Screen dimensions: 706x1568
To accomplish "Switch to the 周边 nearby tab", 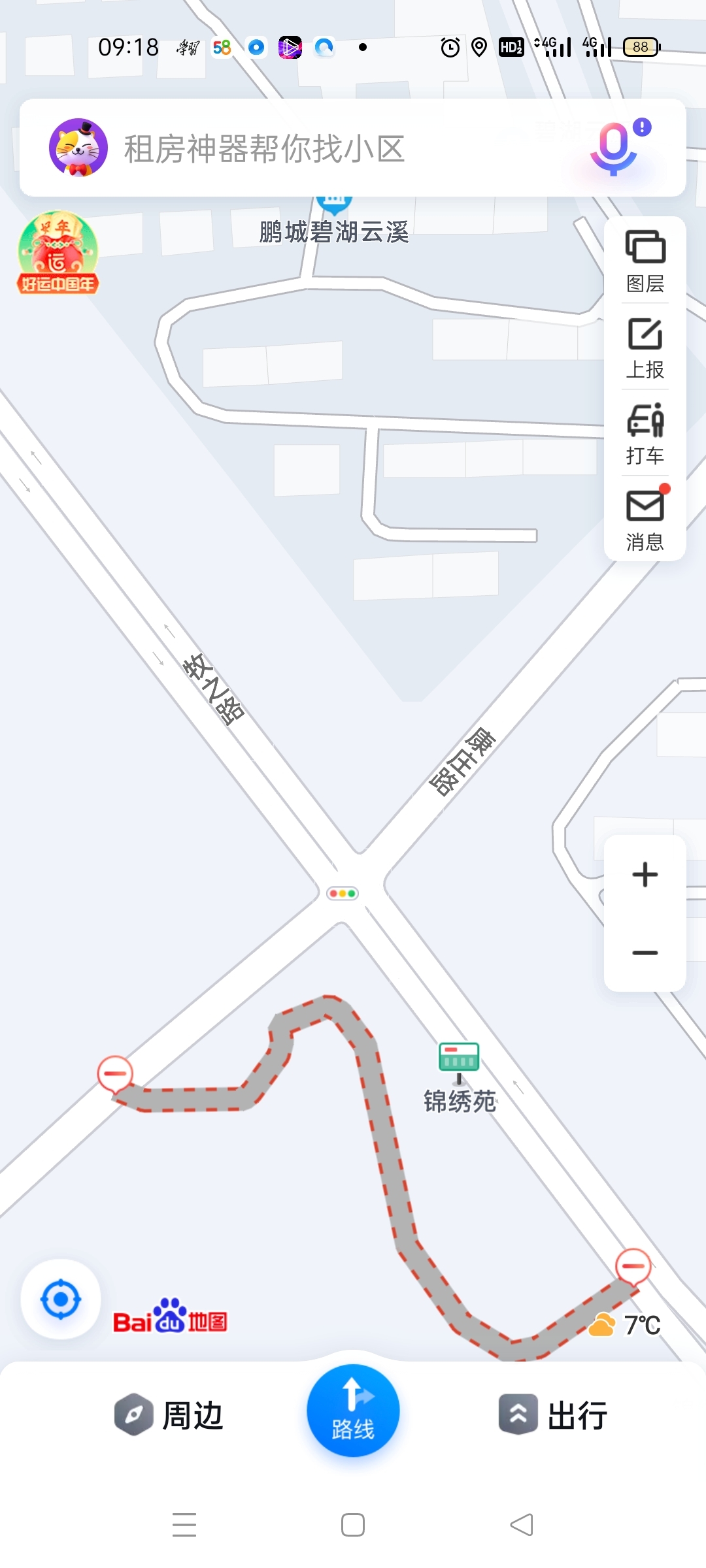I will [170, 1416].
